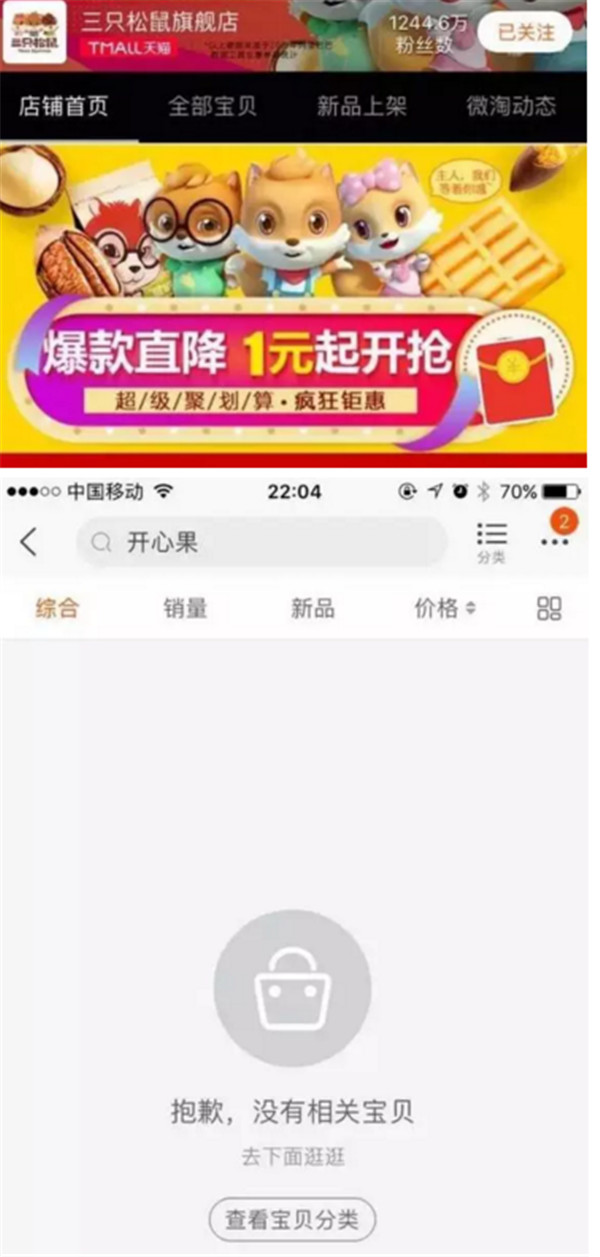
Task: Go back with the arrow beside search
Action: [x=29, y=542]
